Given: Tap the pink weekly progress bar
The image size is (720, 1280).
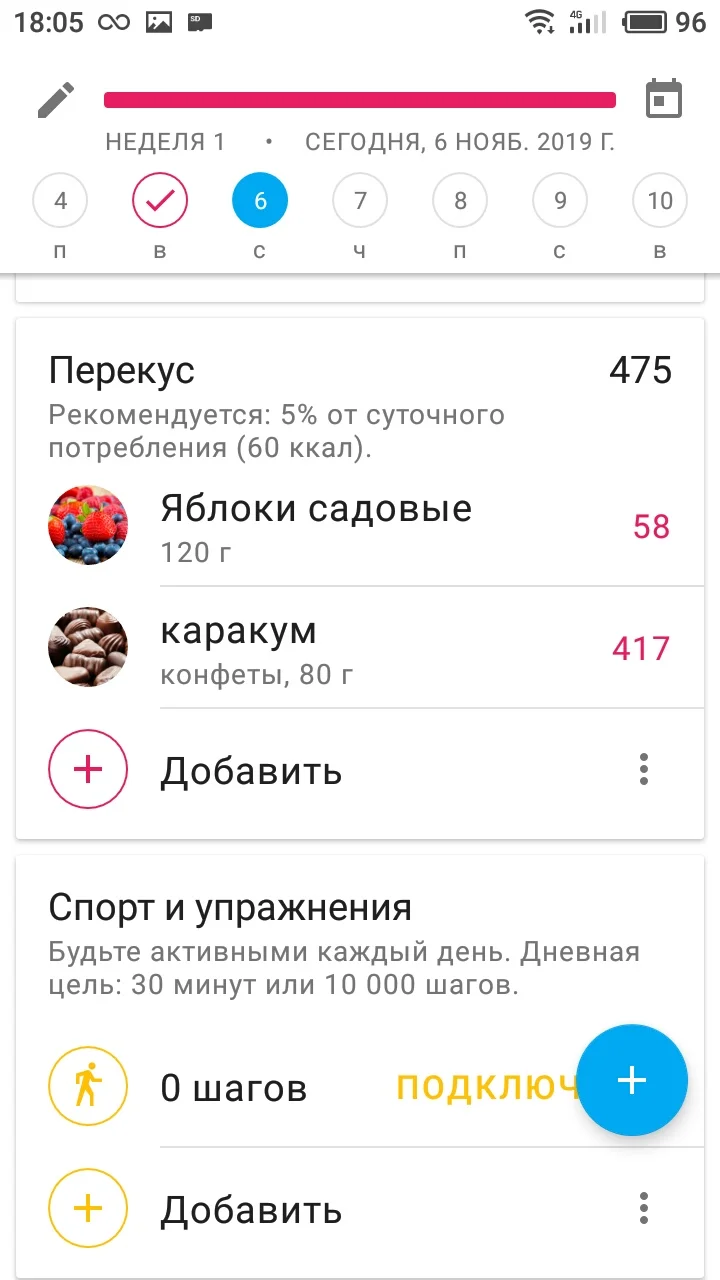Looking at the screenshot, I should [x=360, y=99].
